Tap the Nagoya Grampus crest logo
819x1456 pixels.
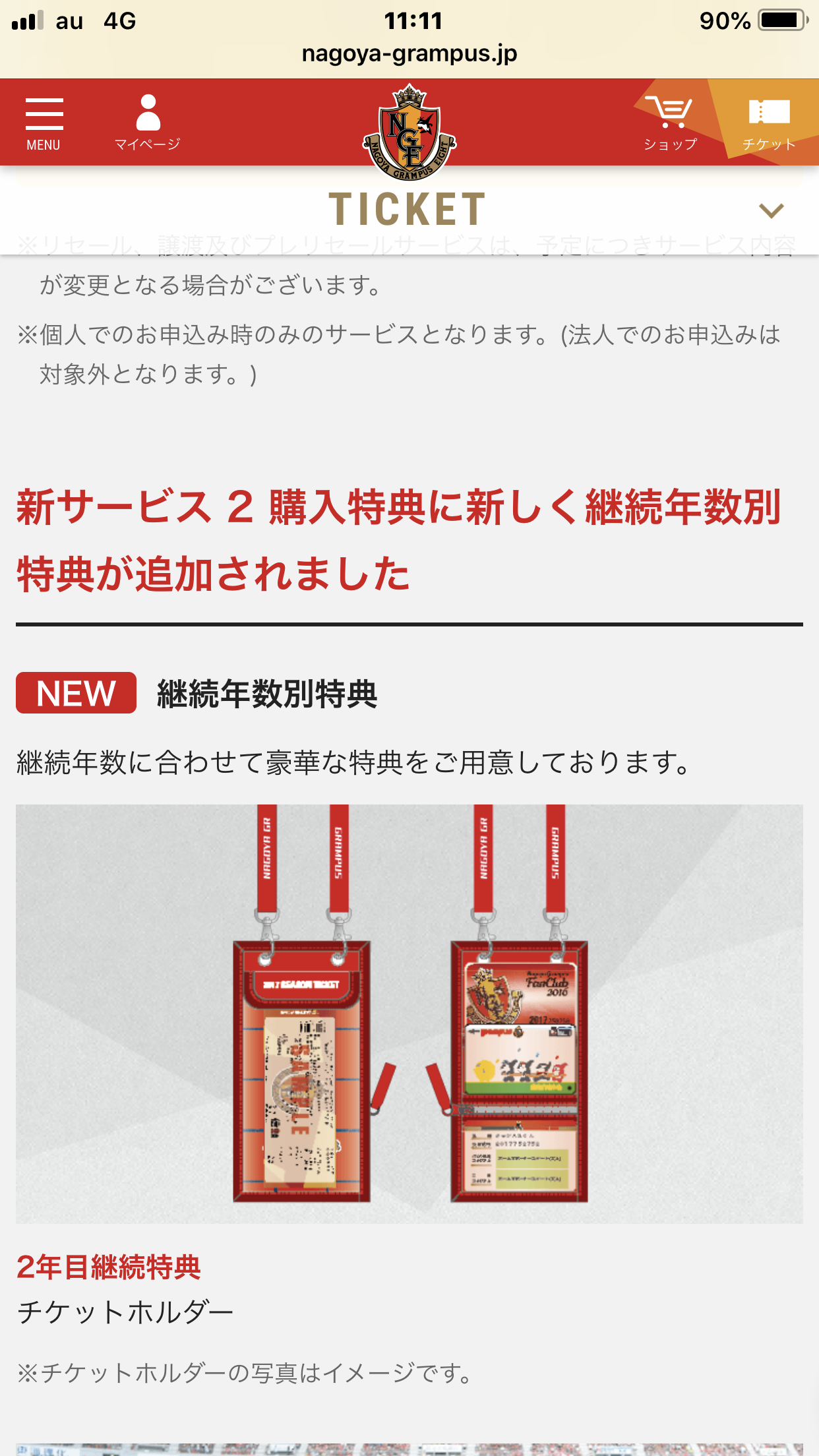coord(409,132)
